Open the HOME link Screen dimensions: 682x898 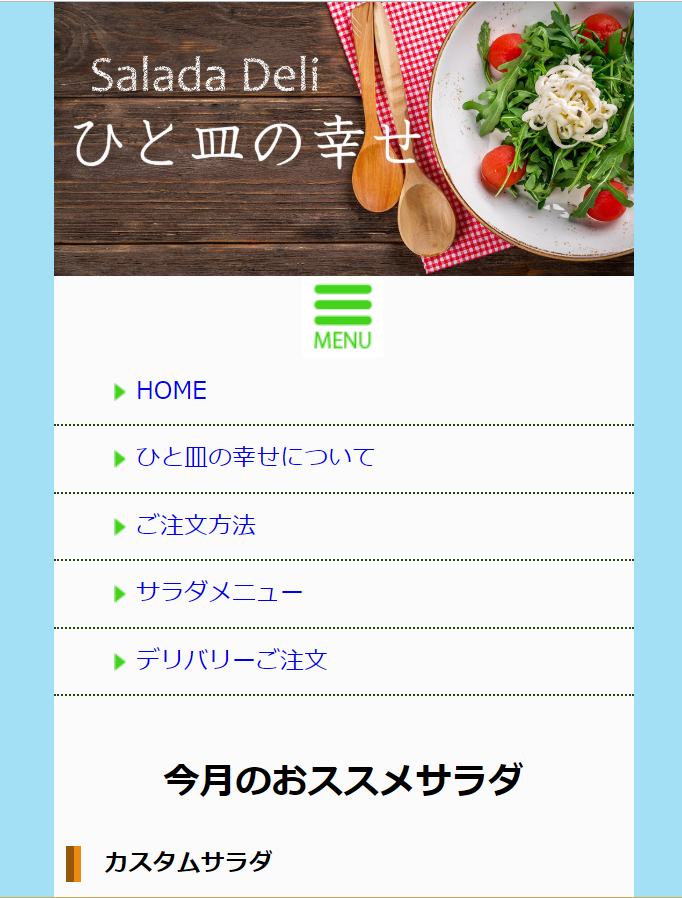coord(171,391)
